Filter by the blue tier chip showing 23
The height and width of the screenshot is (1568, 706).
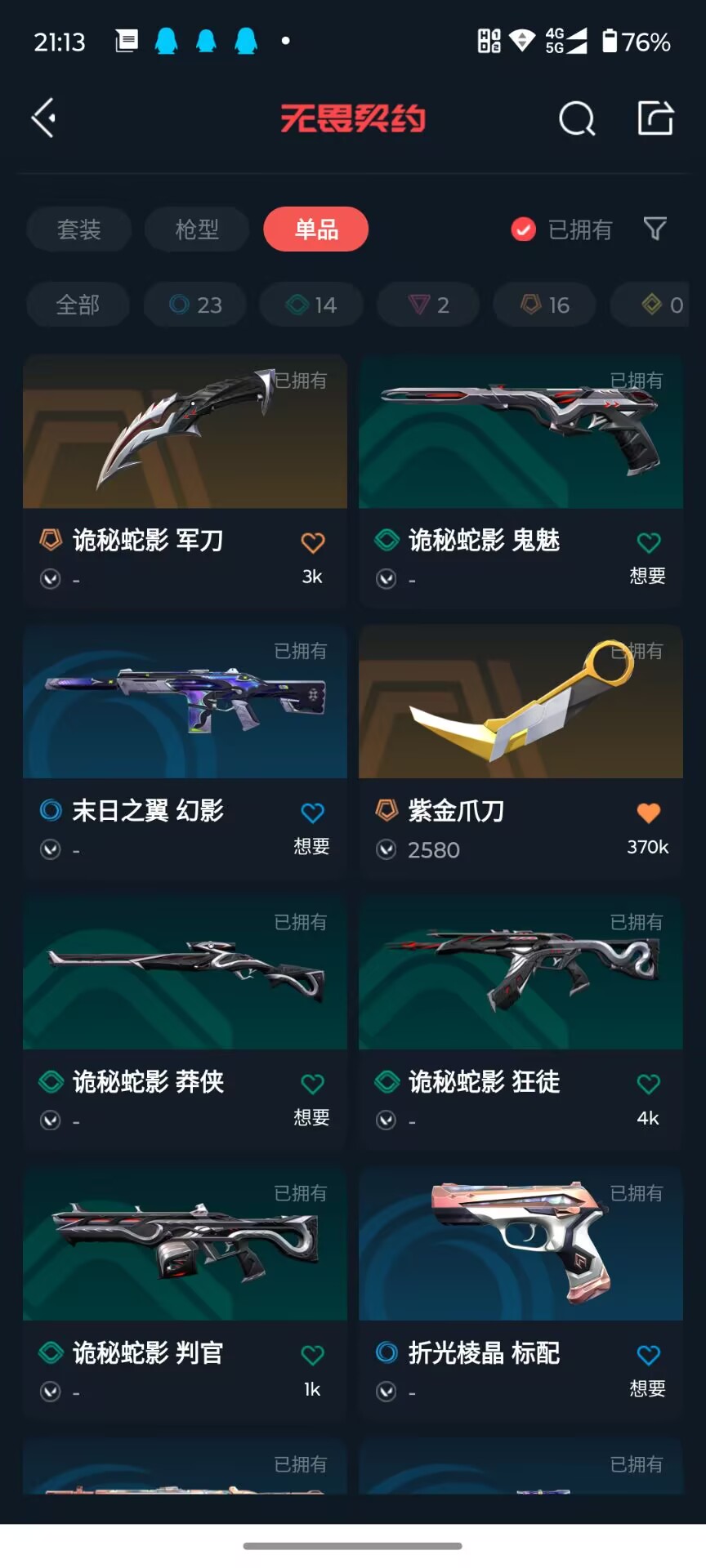click(196, 305)
